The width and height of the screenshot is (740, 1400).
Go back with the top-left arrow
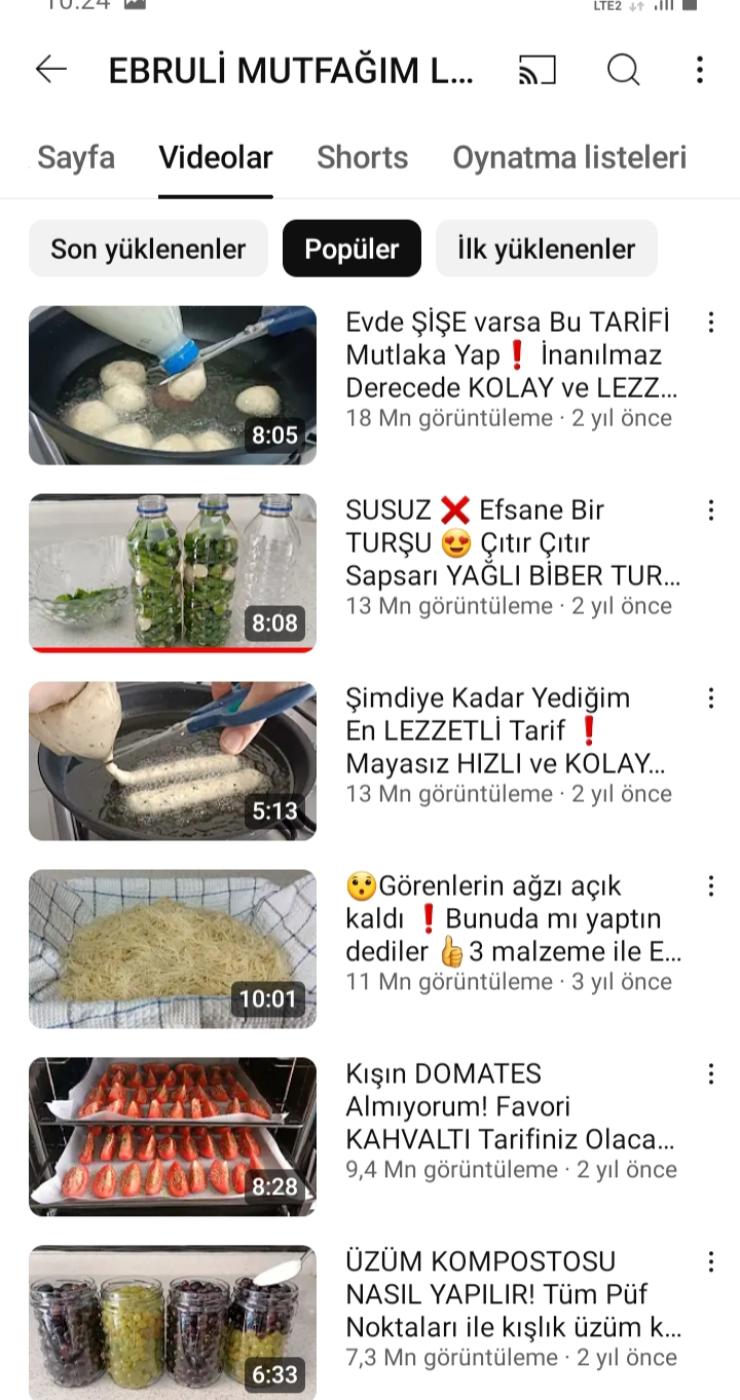[51, 69]
